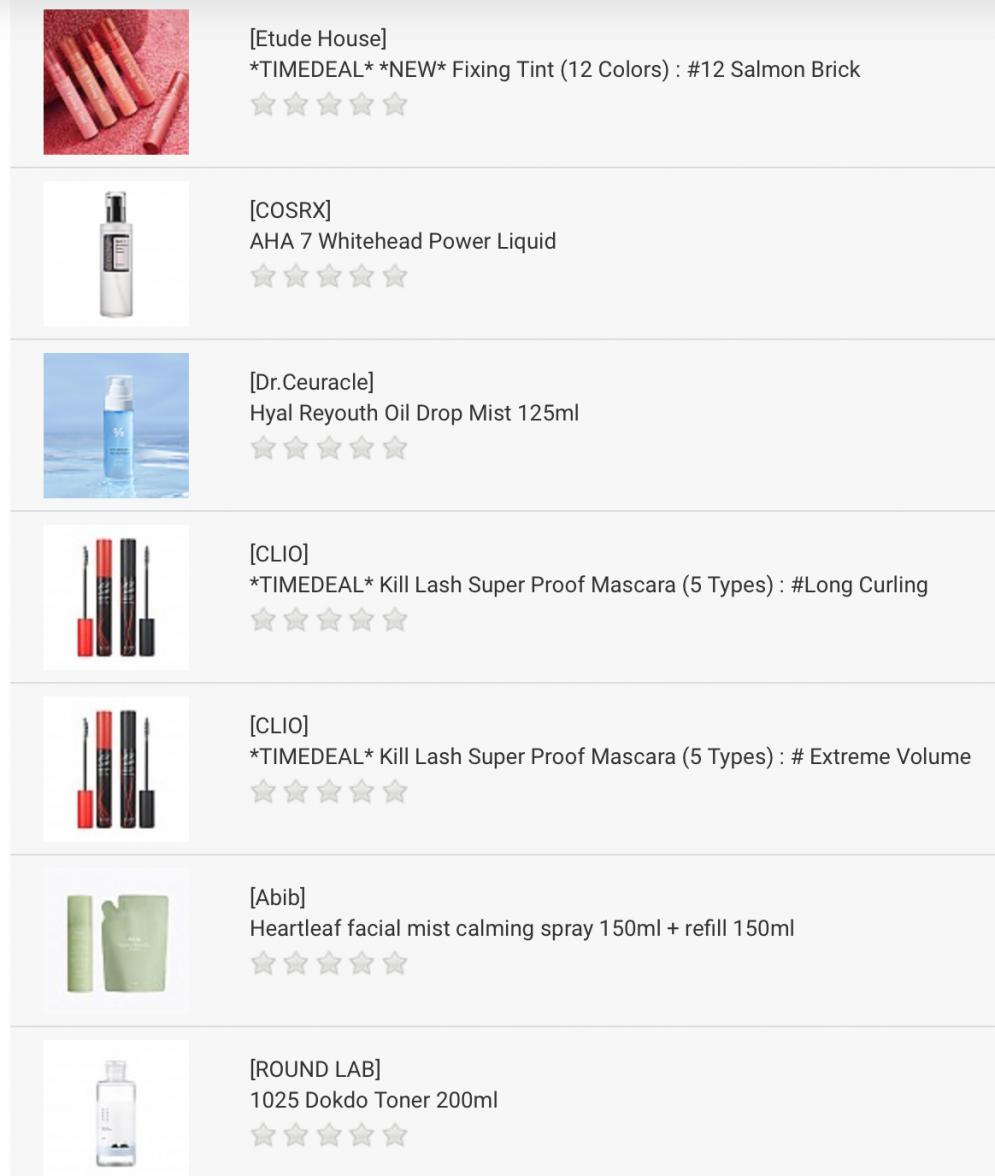This screenshot has height=1176, width=995.
Task: Rate ROUND LAB Dokdo Toner three stars
Action: coord(329,1135)
